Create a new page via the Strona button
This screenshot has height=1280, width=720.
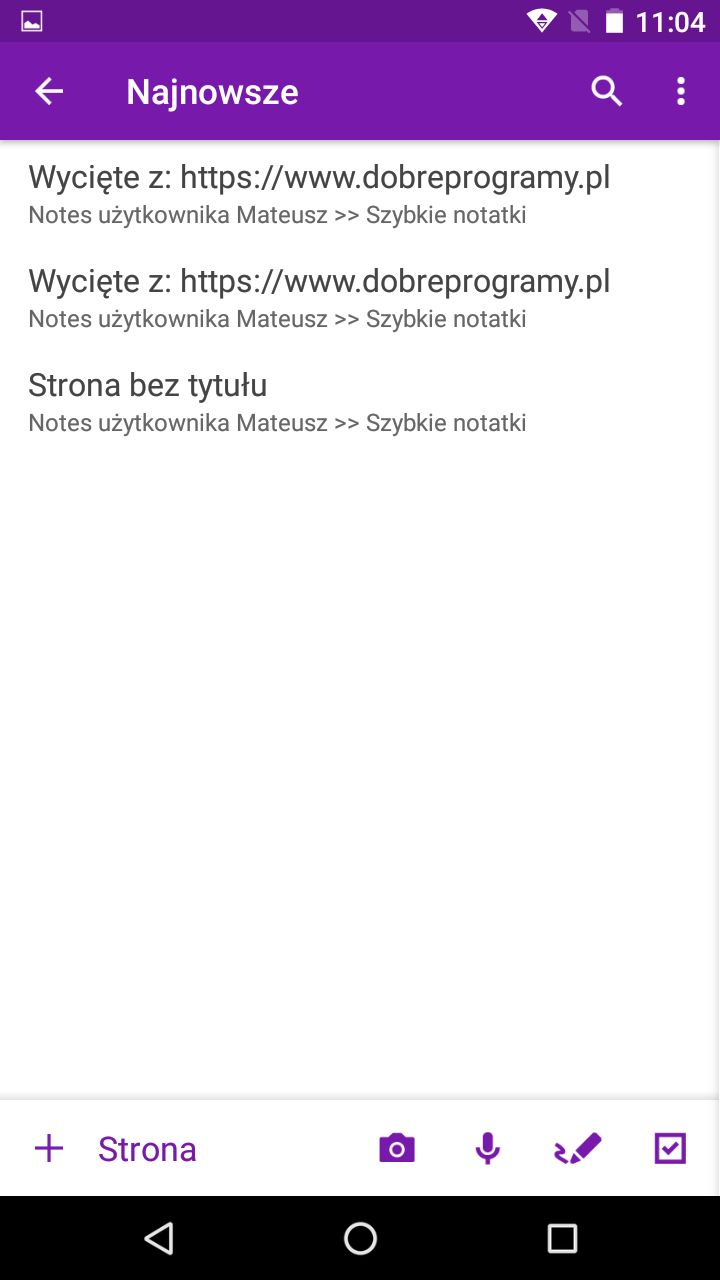point(147,1148)
